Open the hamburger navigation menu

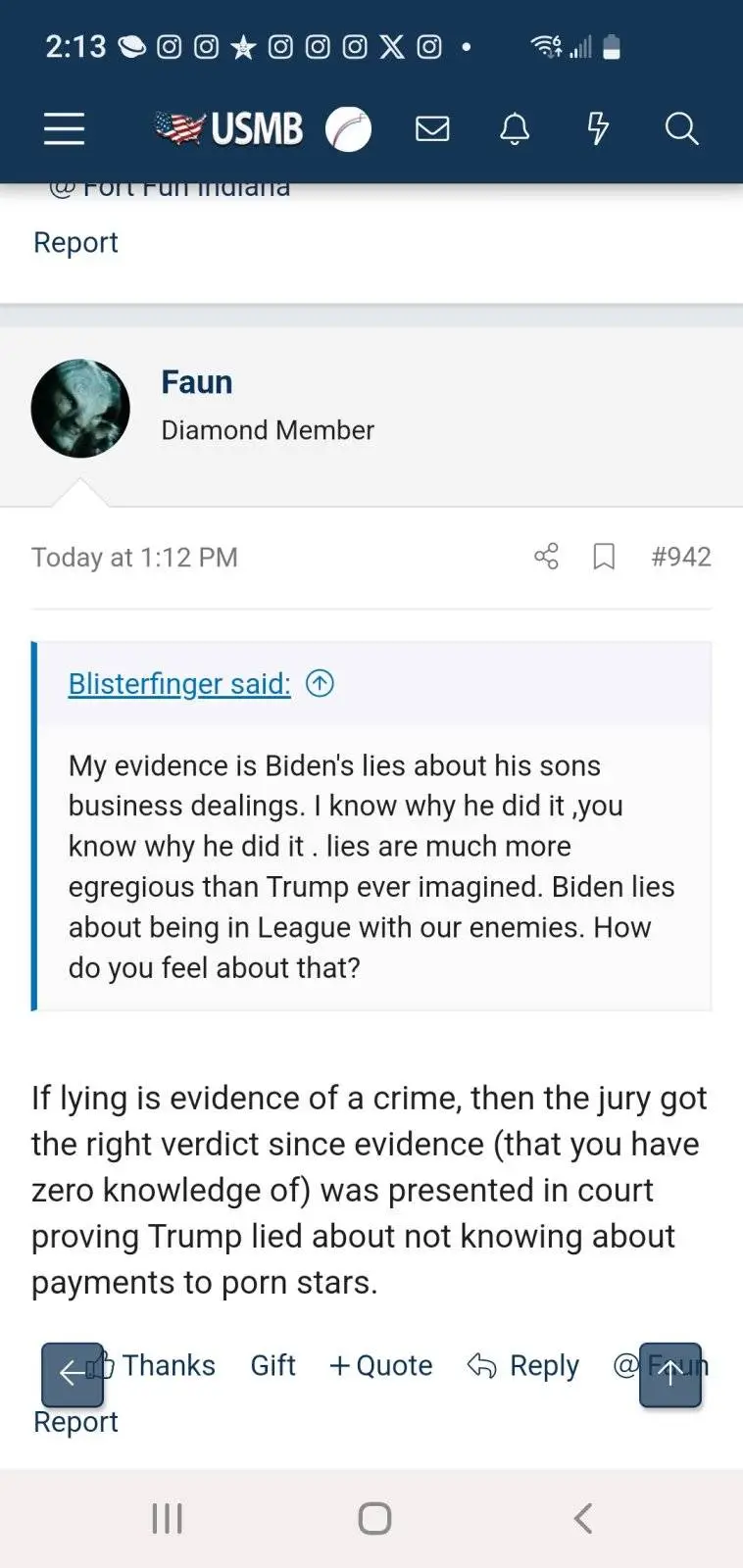64,128
